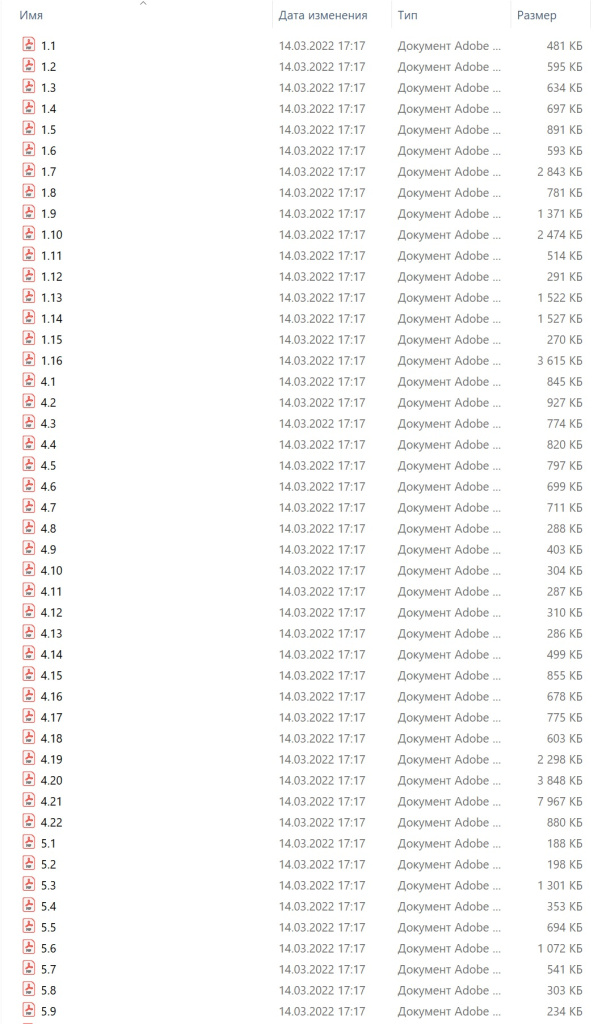Select the file named 4.22
602x1024 pixels.
click(51, 823)
